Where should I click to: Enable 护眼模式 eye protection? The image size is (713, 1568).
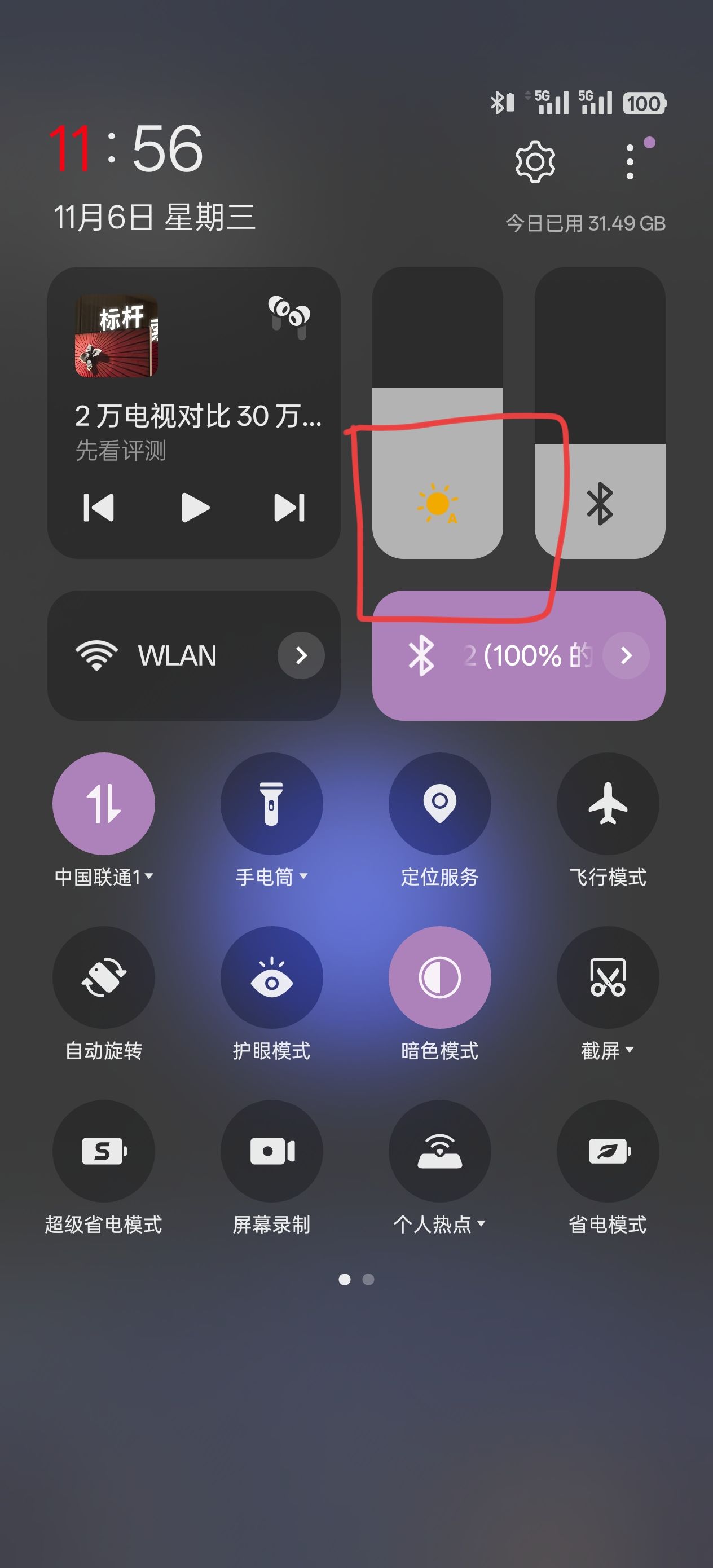click(x=271, y=977)
